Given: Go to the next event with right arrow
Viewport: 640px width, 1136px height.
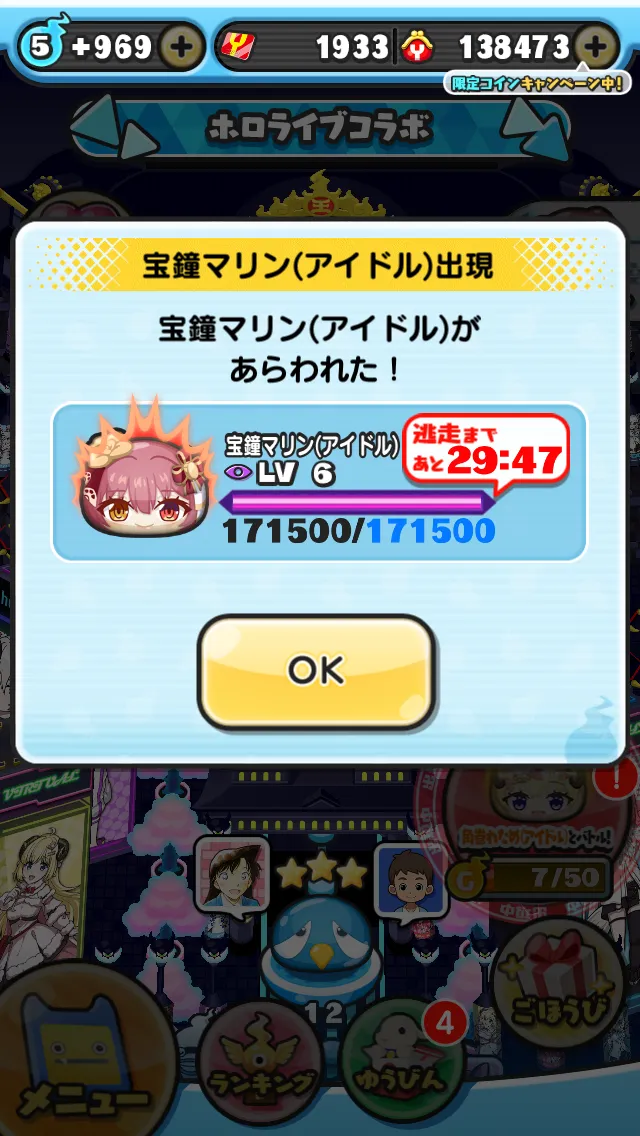Looking at the screenshot, I should tap(535, 126).
